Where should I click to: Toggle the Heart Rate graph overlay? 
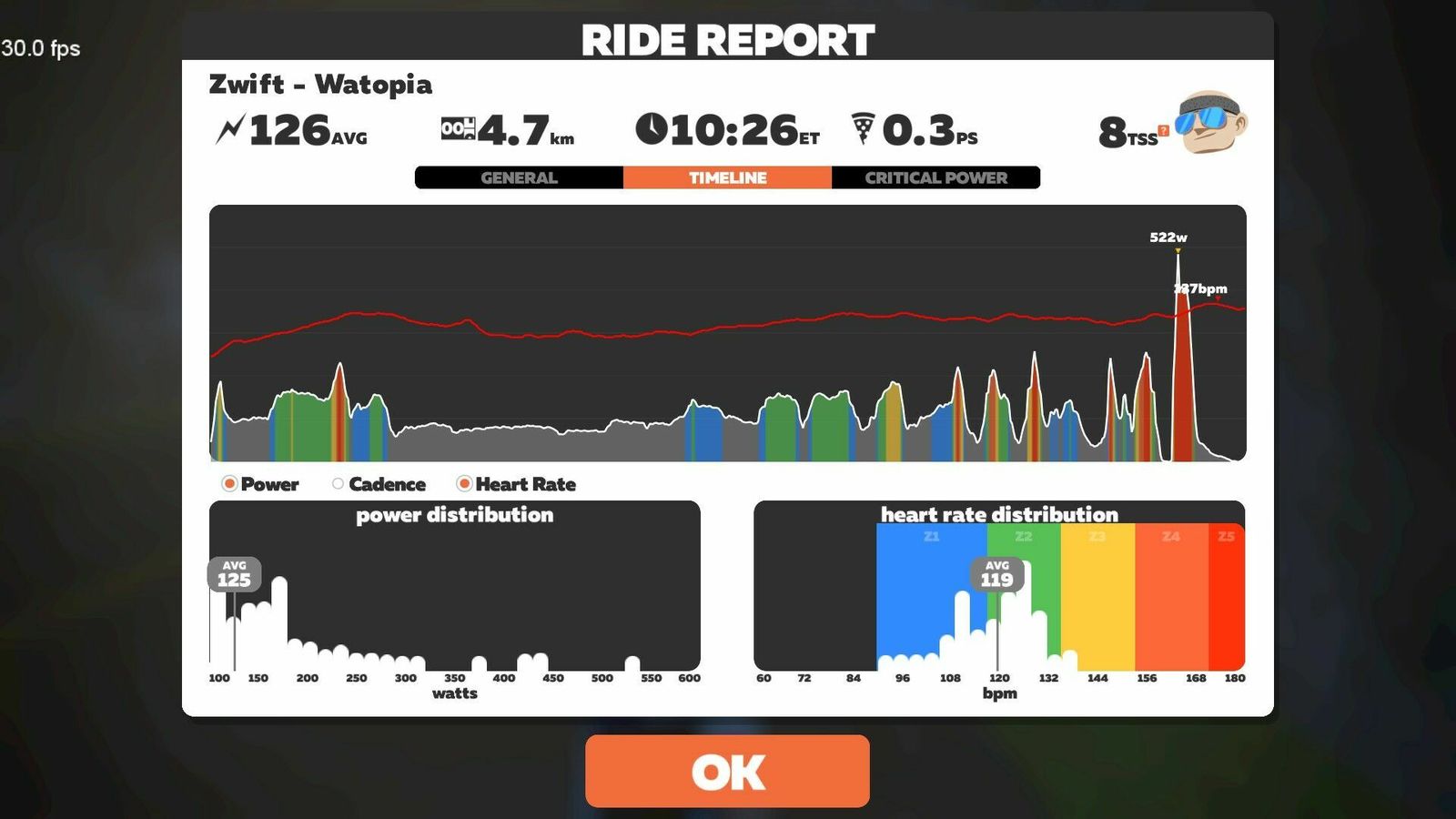[464, 484]
